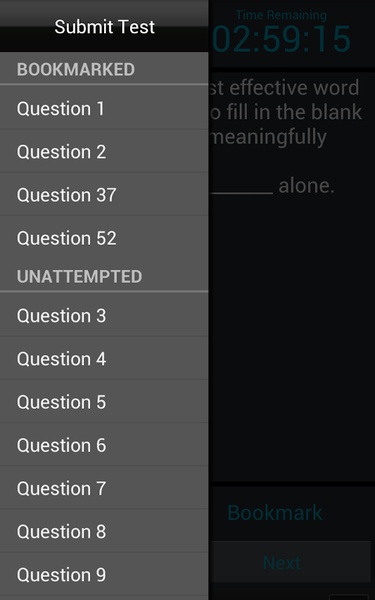Tap Next to advance the question
Viewport: 375px width, 600px height.
[x=282, y=563]
